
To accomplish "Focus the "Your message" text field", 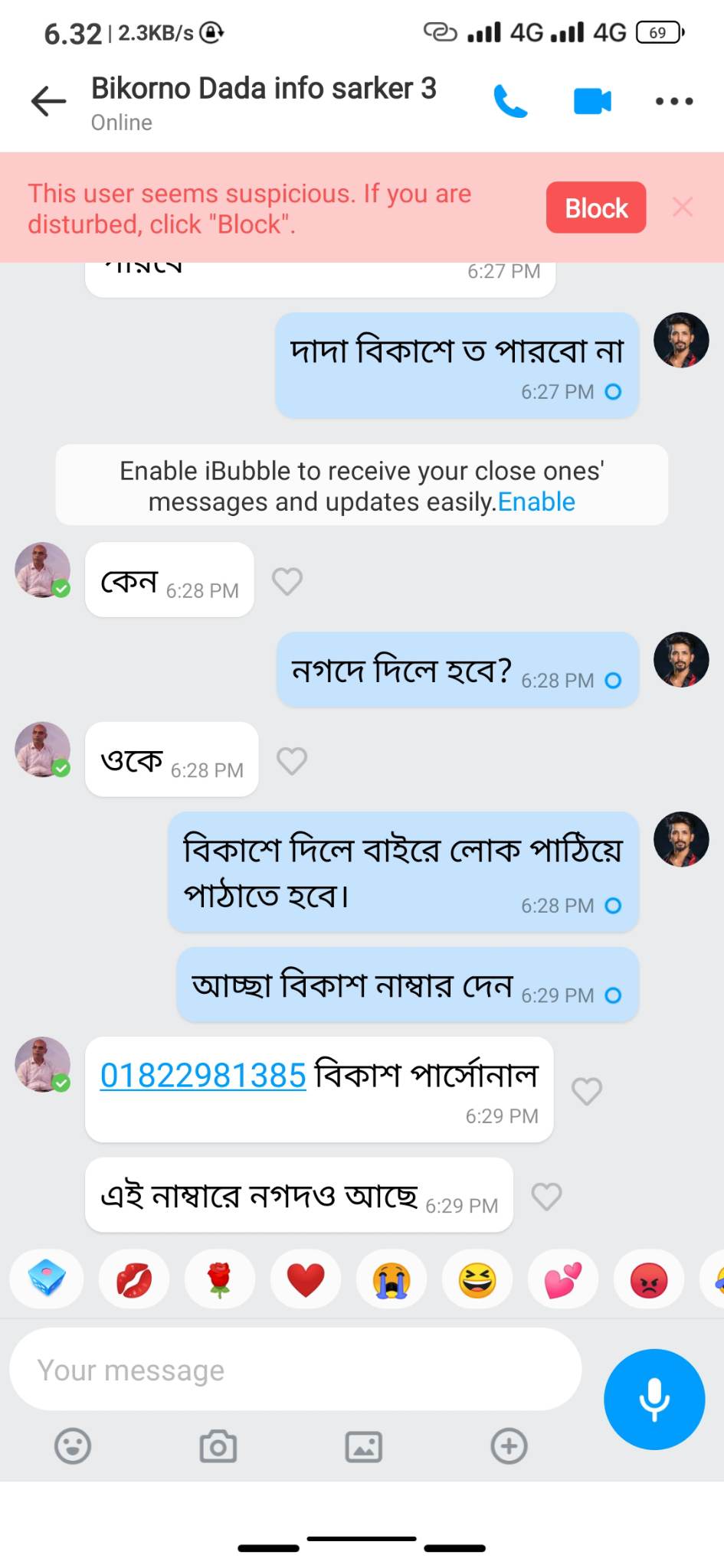I will click(x=295, y=1370).
